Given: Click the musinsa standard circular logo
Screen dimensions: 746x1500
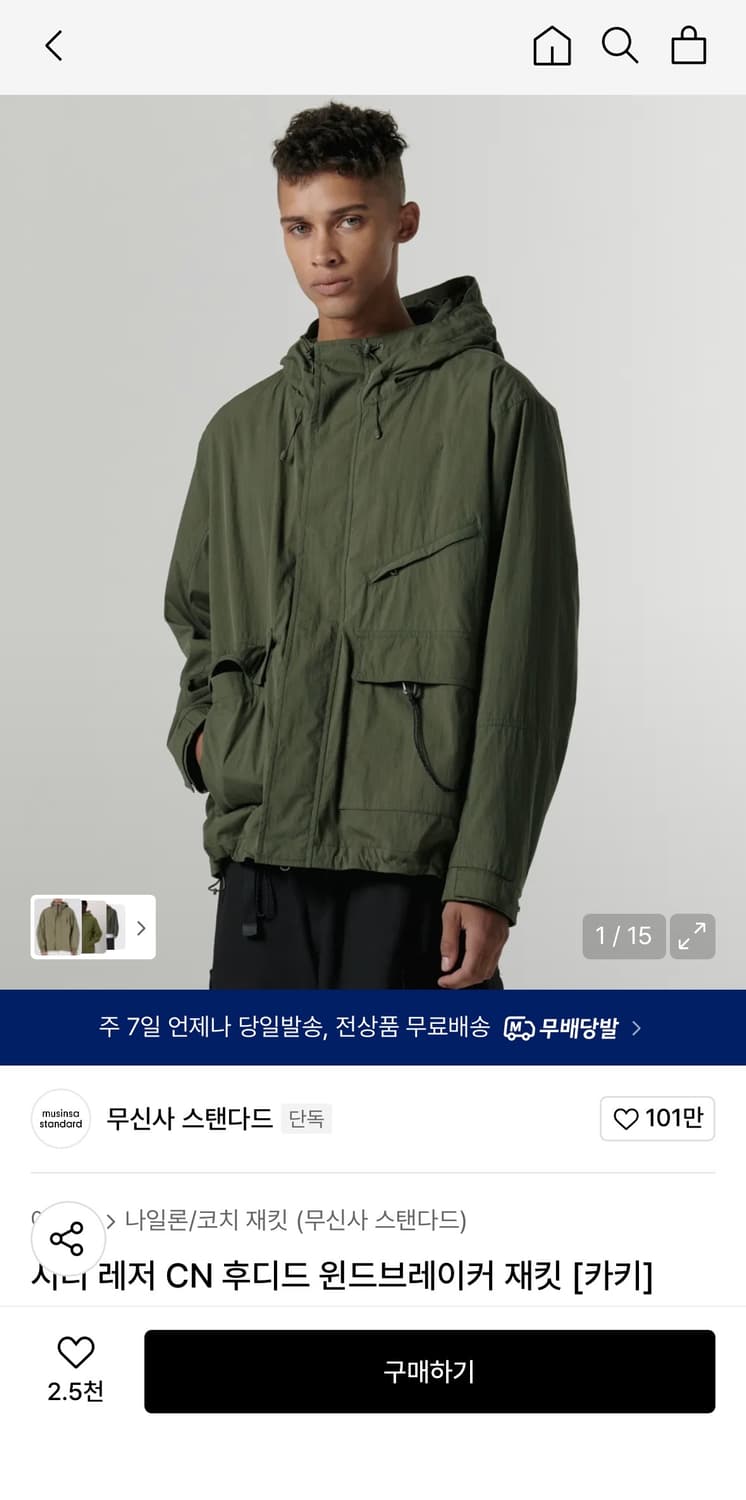Looking at the screenshot, I should click(x=60, y=1119).
